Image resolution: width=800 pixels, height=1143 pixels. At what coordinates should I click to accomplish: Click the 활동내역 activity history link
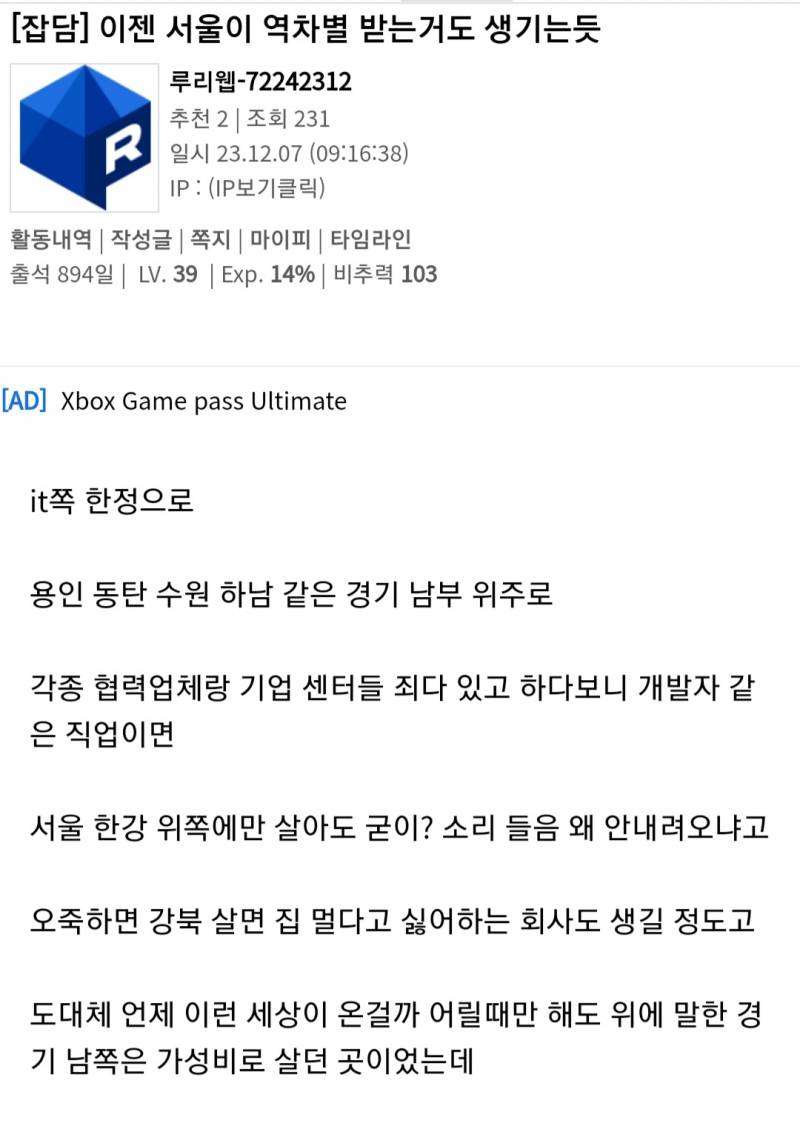click(48, 238)
